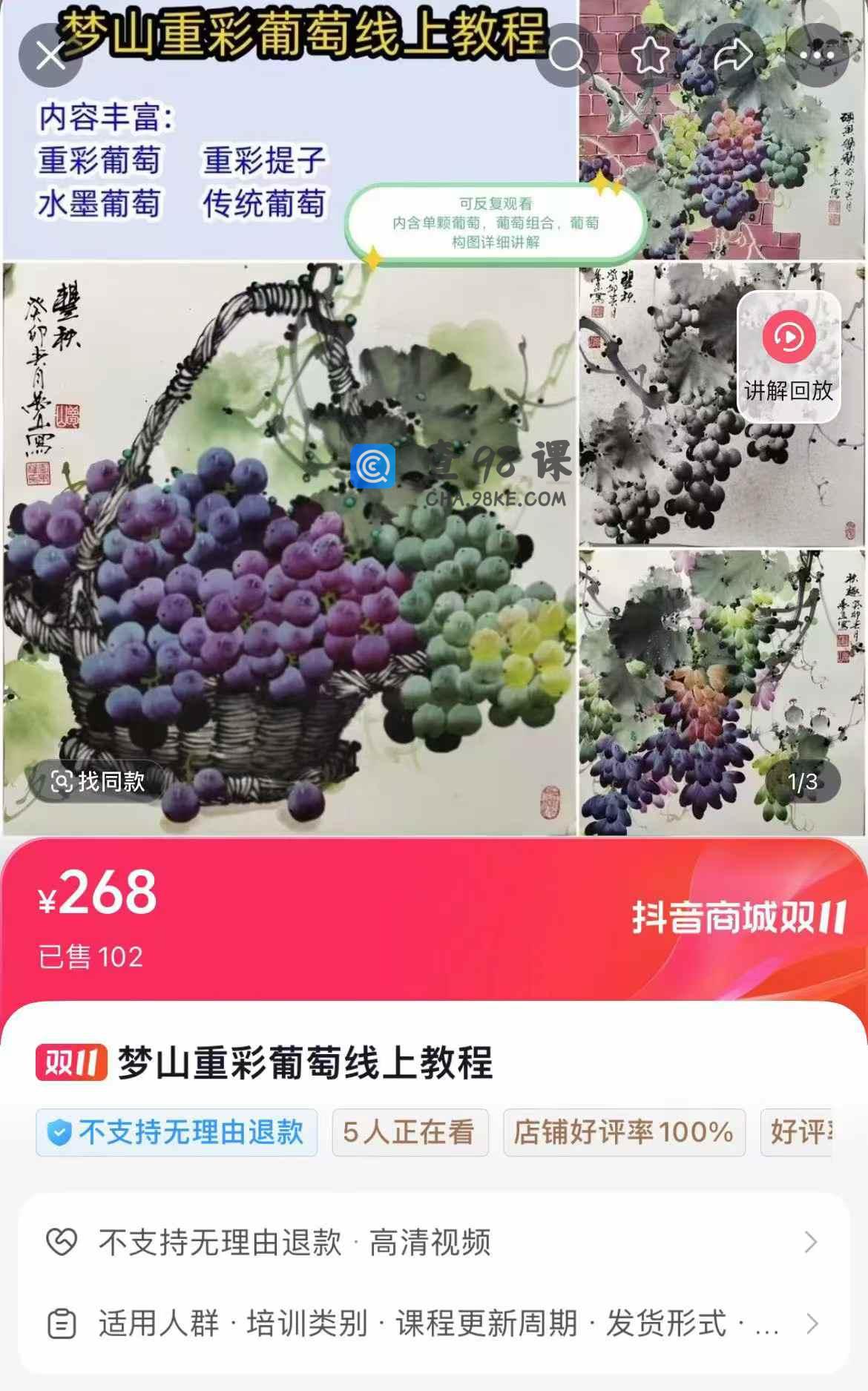Open the three-dot overflow menu
Image resolution: width=868 pixels, height=1391 pixels.
816,56
